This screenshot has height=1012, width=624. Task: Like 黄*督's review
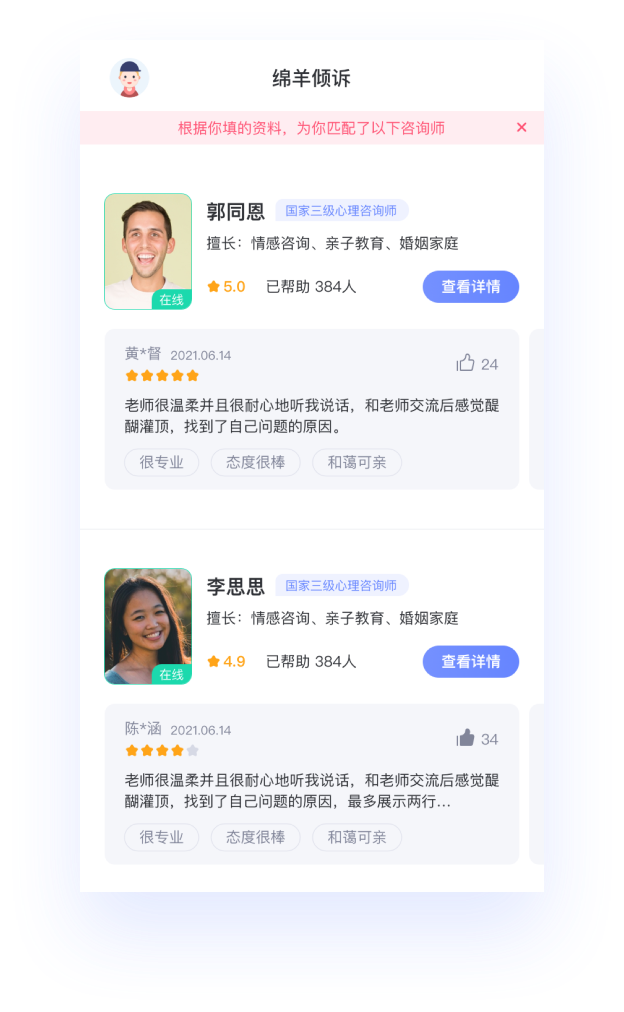(466, 364)
